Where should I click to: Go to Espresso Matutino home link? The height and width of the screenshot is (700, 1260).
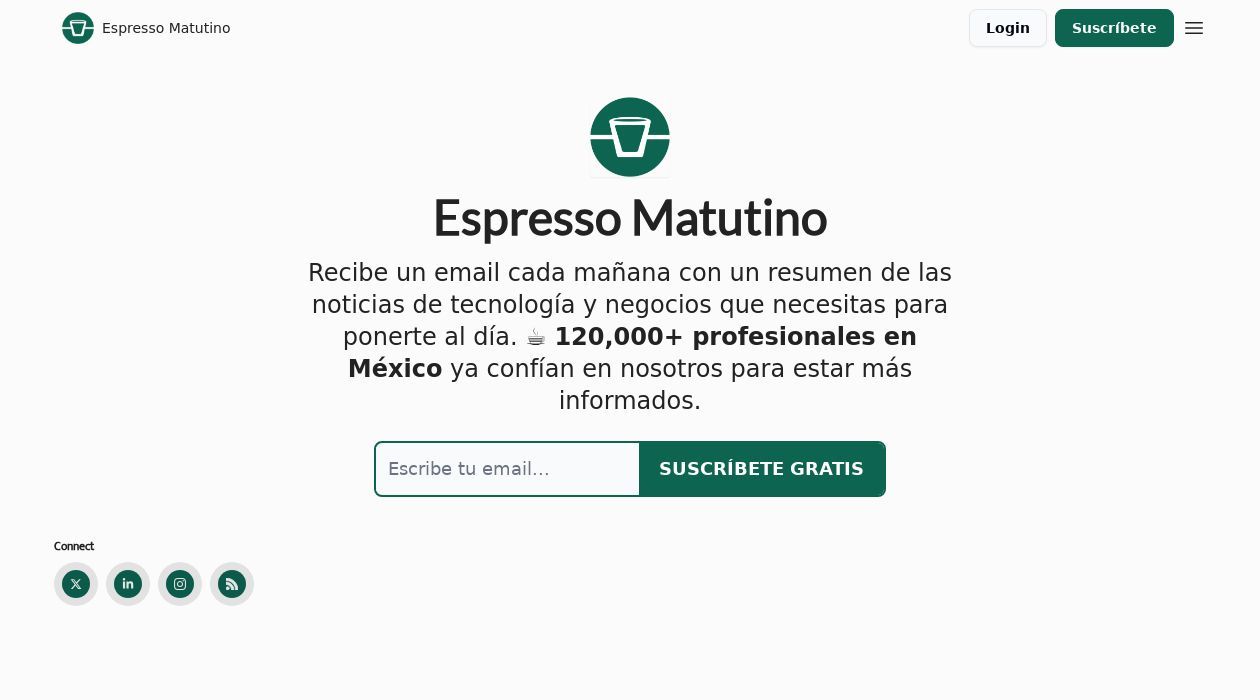coord(146,28)
